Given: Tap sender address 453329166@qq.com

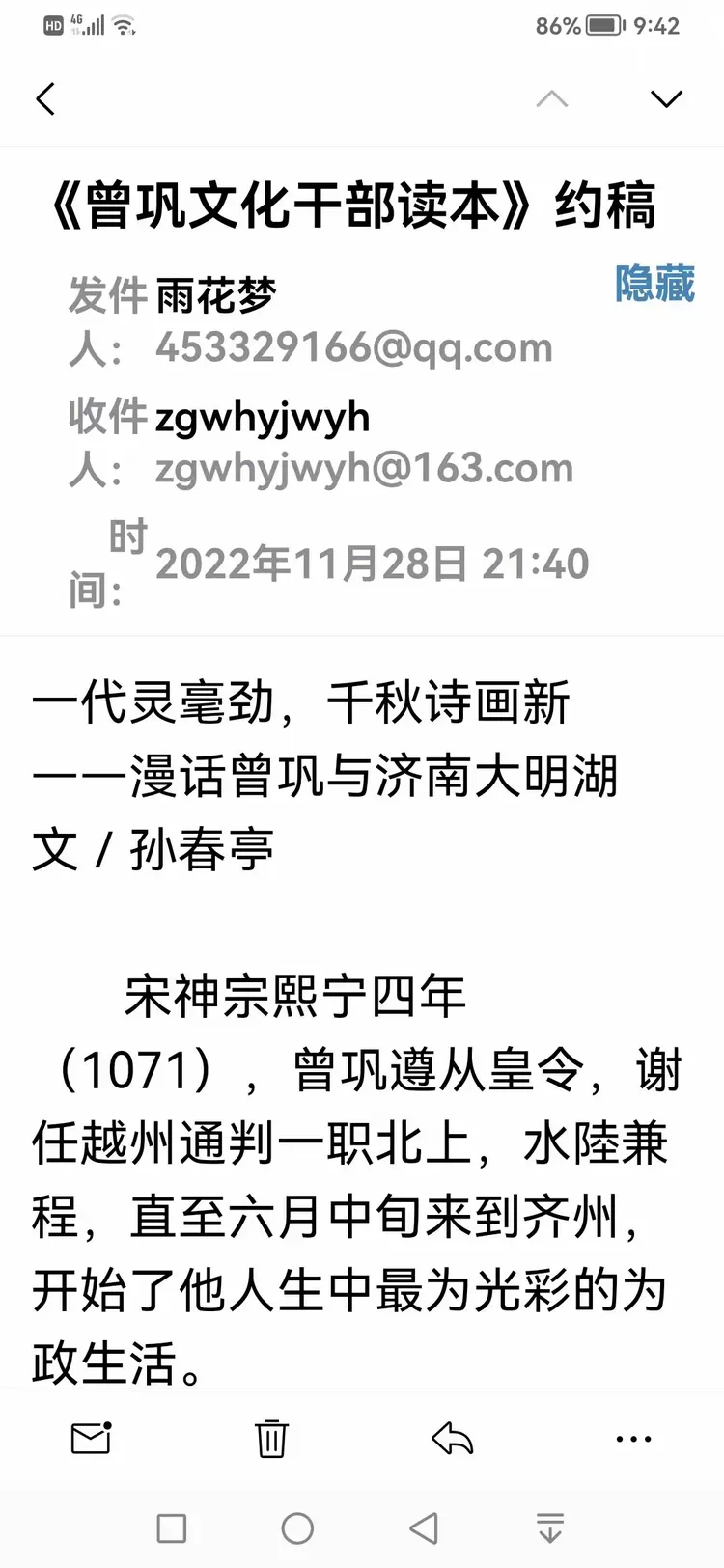Looking at the screenshot, I should (354, 347).
